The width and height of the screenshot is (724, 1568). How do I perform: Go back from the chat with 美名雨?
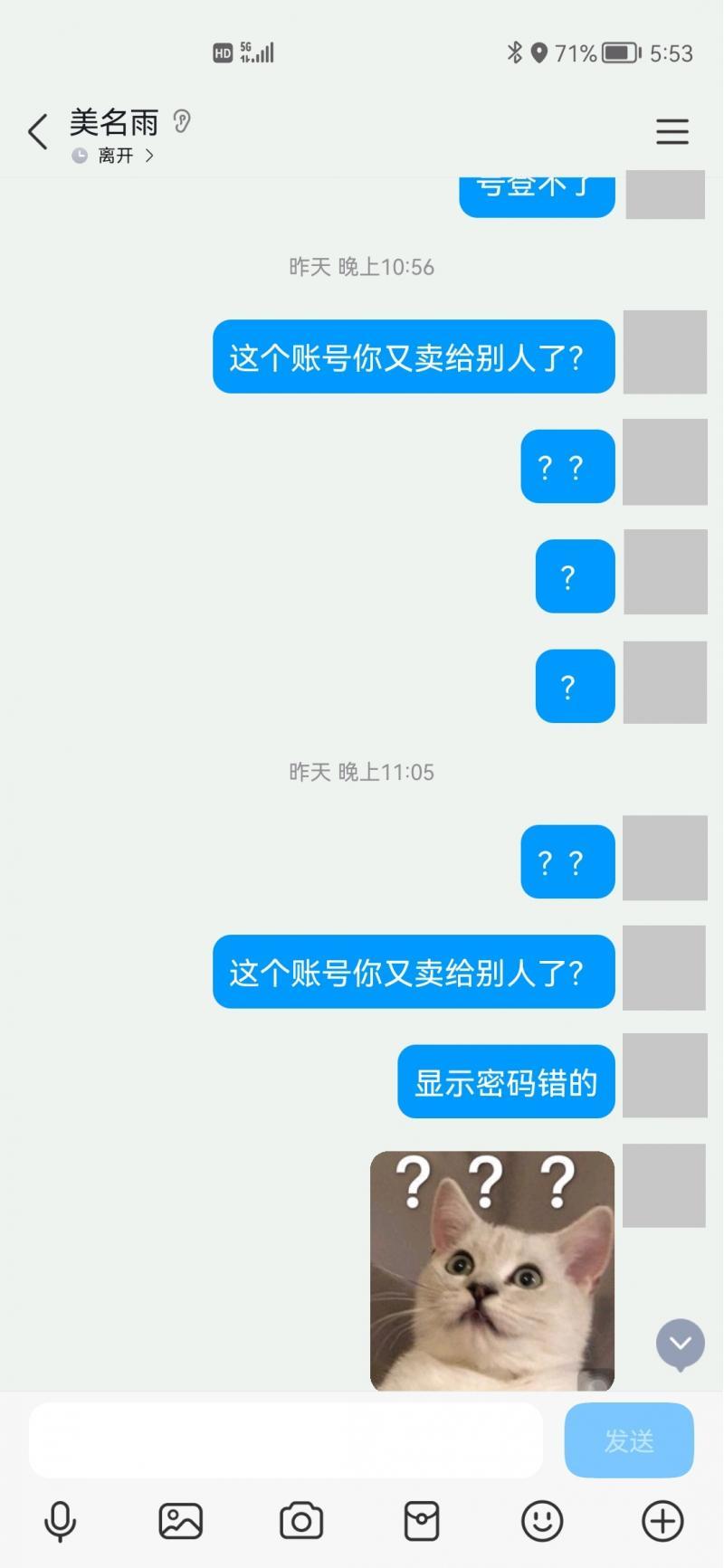tap(37, 132)
